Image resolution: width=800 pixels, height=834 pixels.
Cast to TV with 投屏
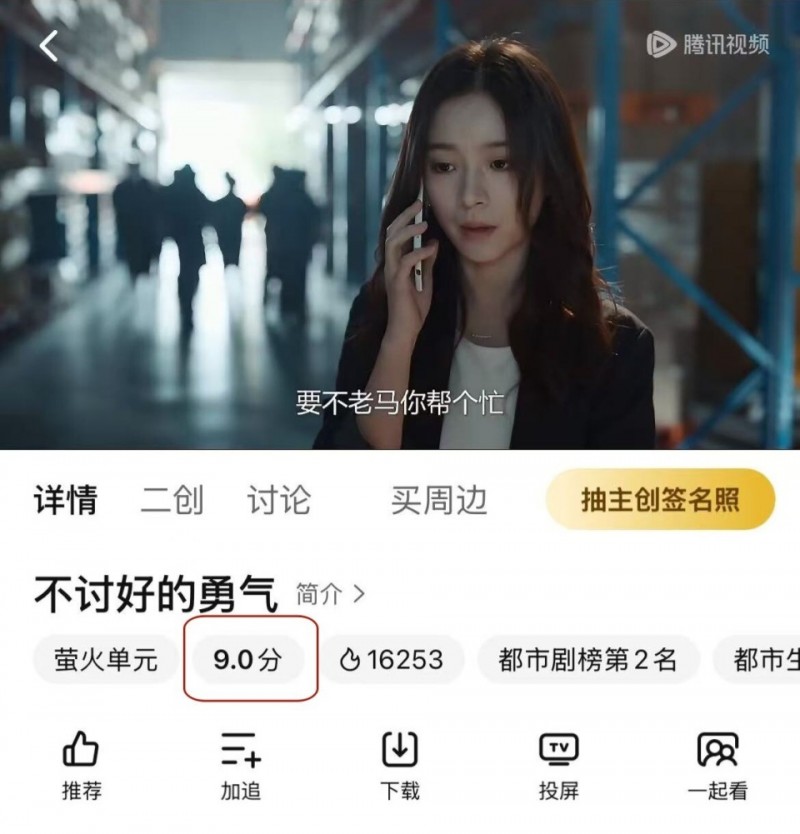pos(559,765)
